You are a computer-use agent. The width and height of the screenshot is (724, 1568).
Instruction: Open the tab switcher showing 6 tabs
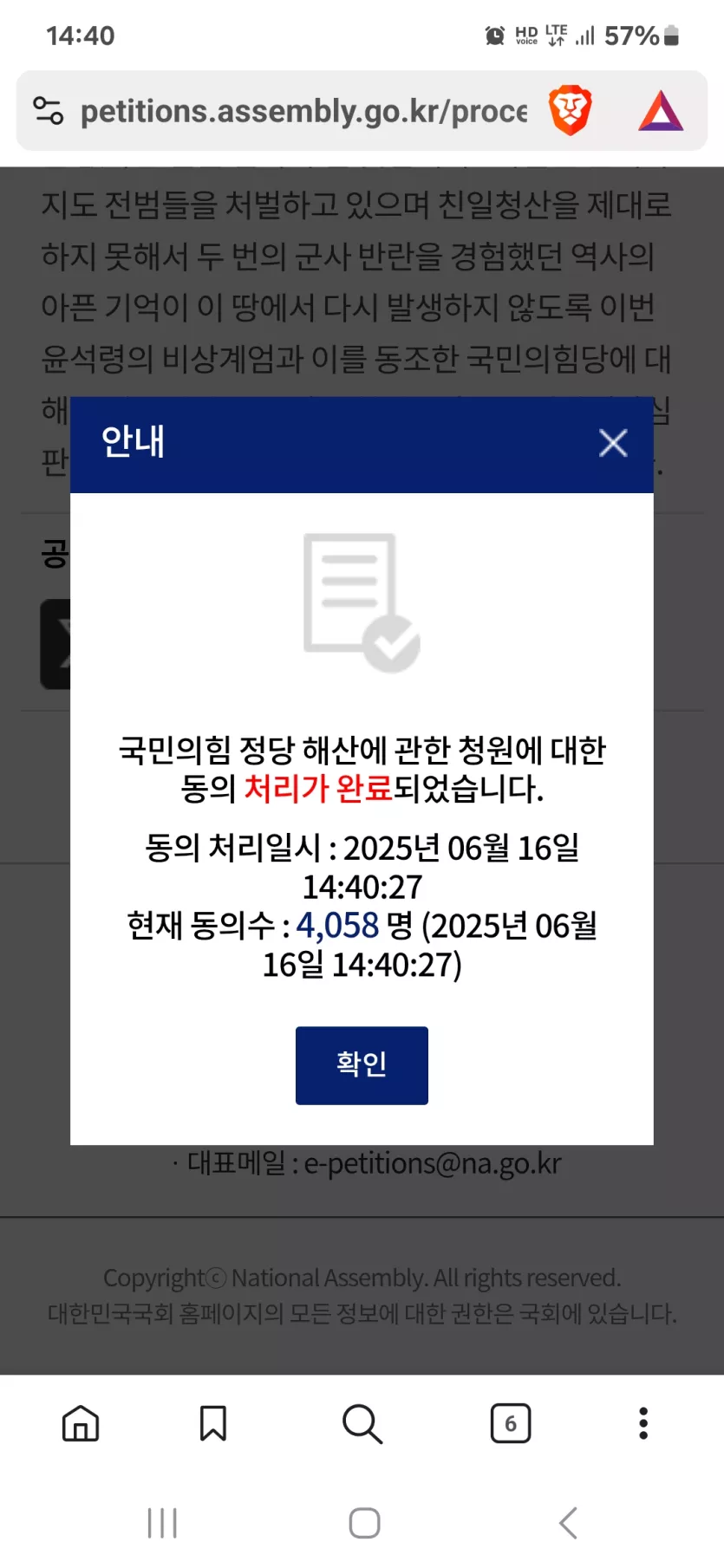click(x=511, y=1423)
